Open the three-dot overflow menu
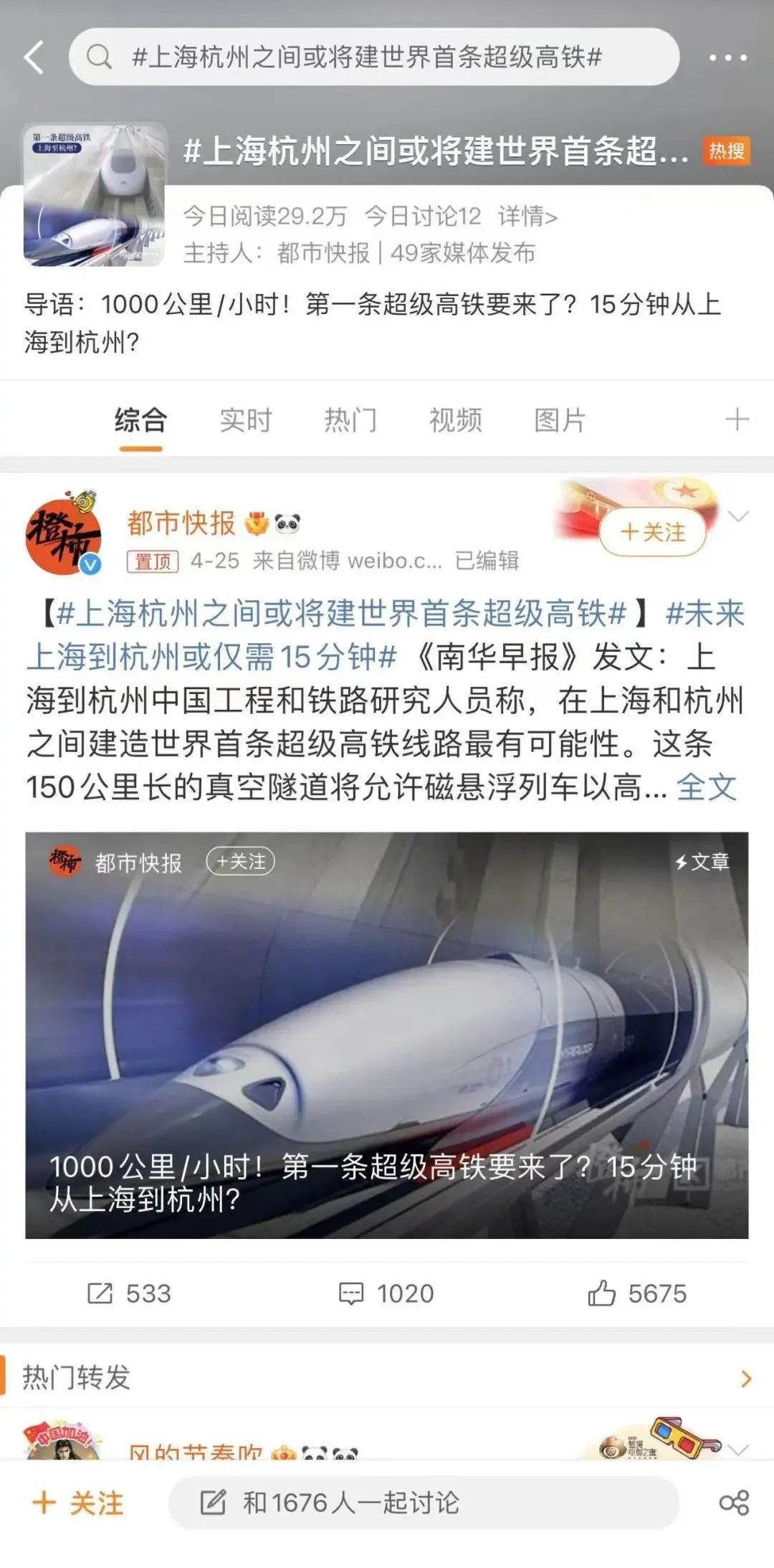The height and width of the screenshot is (1568, 774). pos(727,57)
